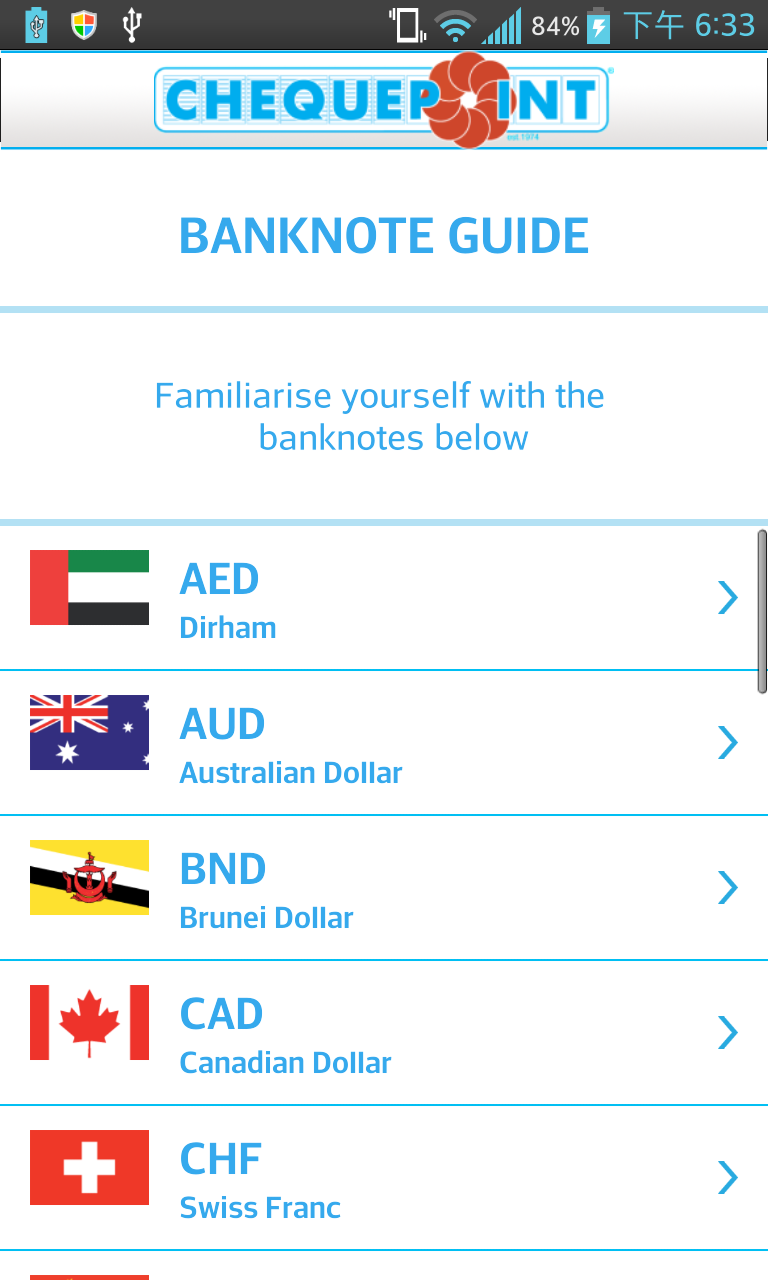Open the AED Dirham banknote guide
Image resolution: width=768 pixels, height=1280 pixels.
coord(384,598)
